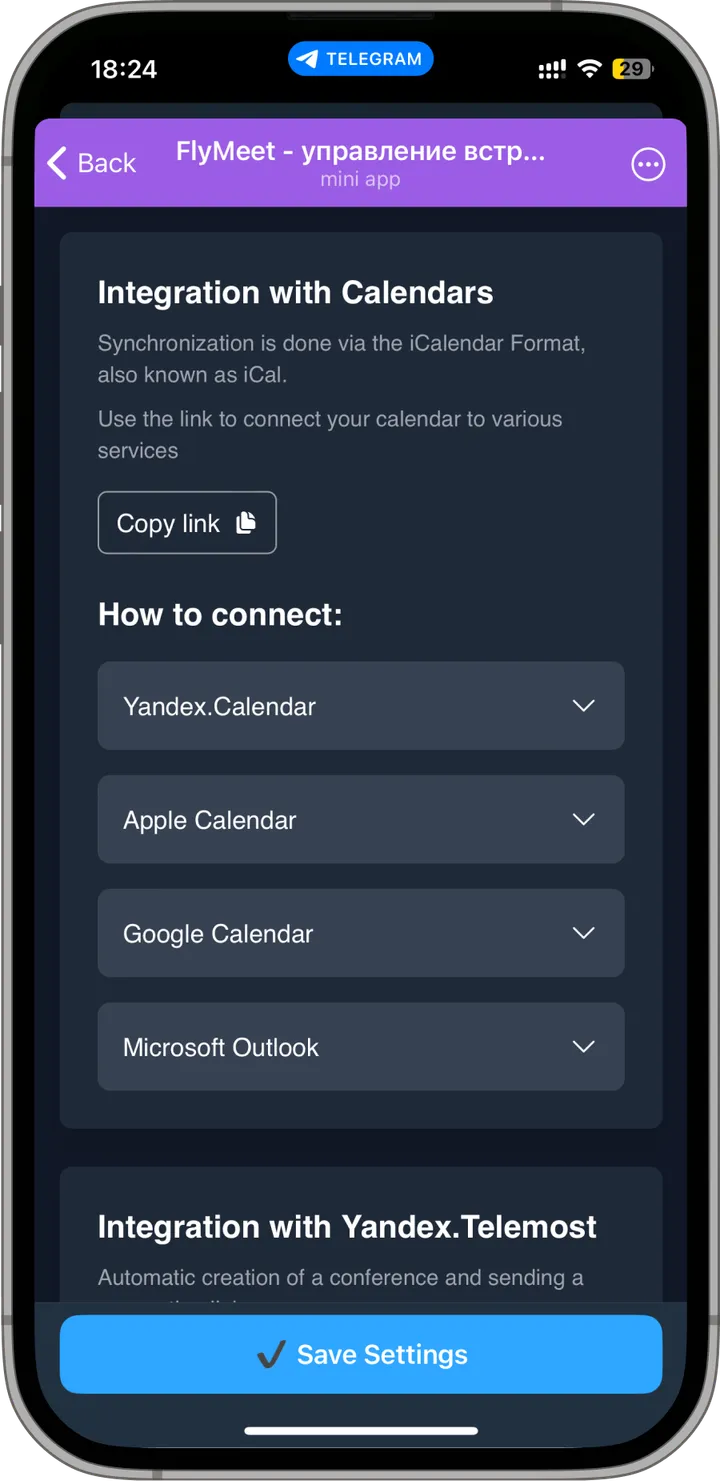720x1481 pixels.
Task: Tap Save Settings button
Action: (x=361, y=1354)
